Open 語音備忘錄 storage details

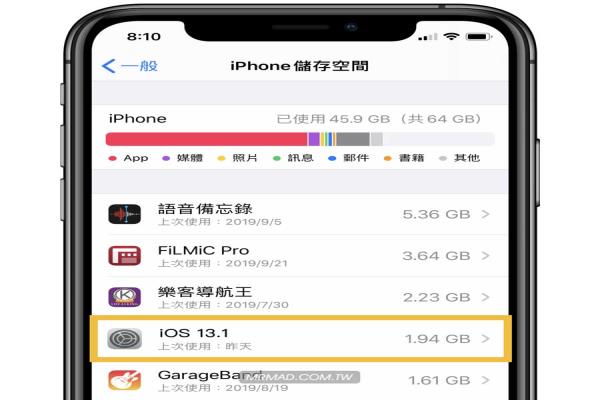coord(300,215)
